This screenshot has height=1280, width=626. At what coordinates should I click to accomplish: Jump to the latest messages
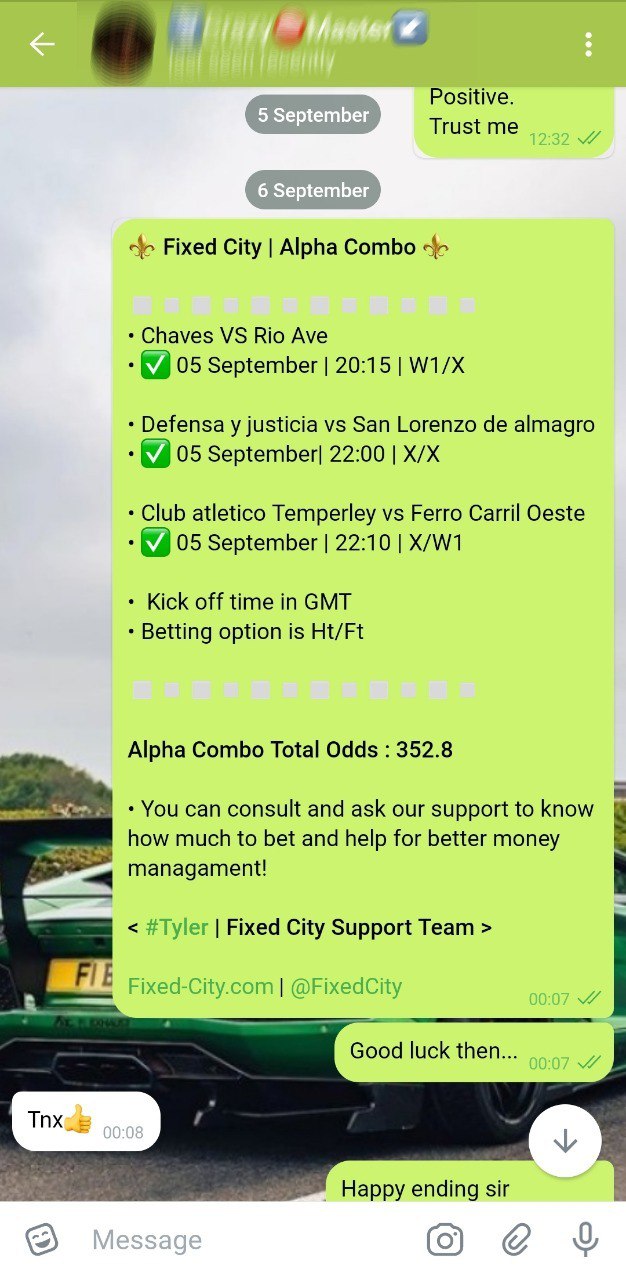(x=565, y=1141)
